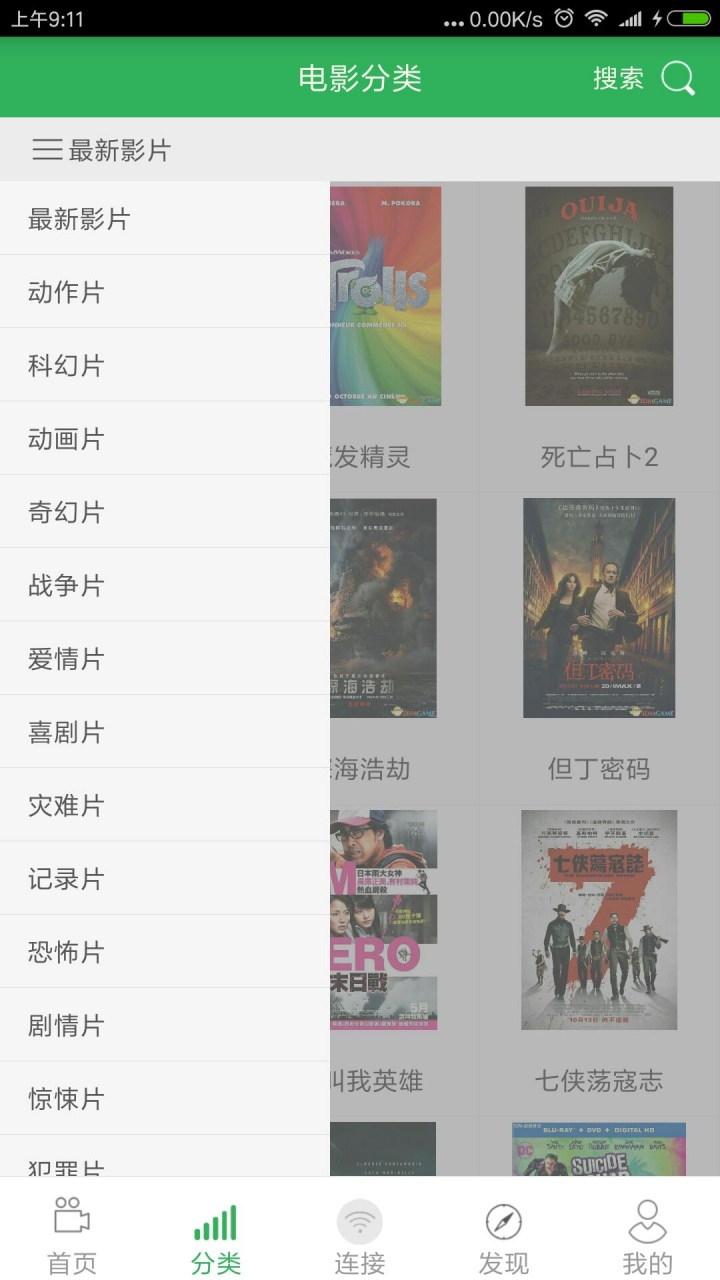Open the search magnifier icon
This screenshot has width=720, height=1280.
pyautogui.click(x=678, y=77)
